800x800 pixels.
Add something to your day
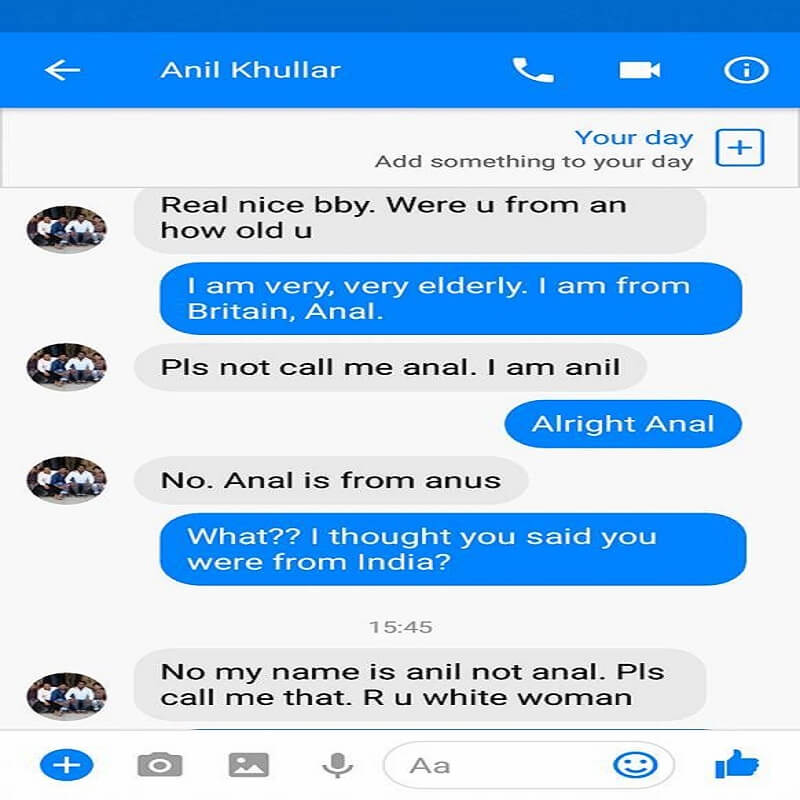(x=740, y=148)
